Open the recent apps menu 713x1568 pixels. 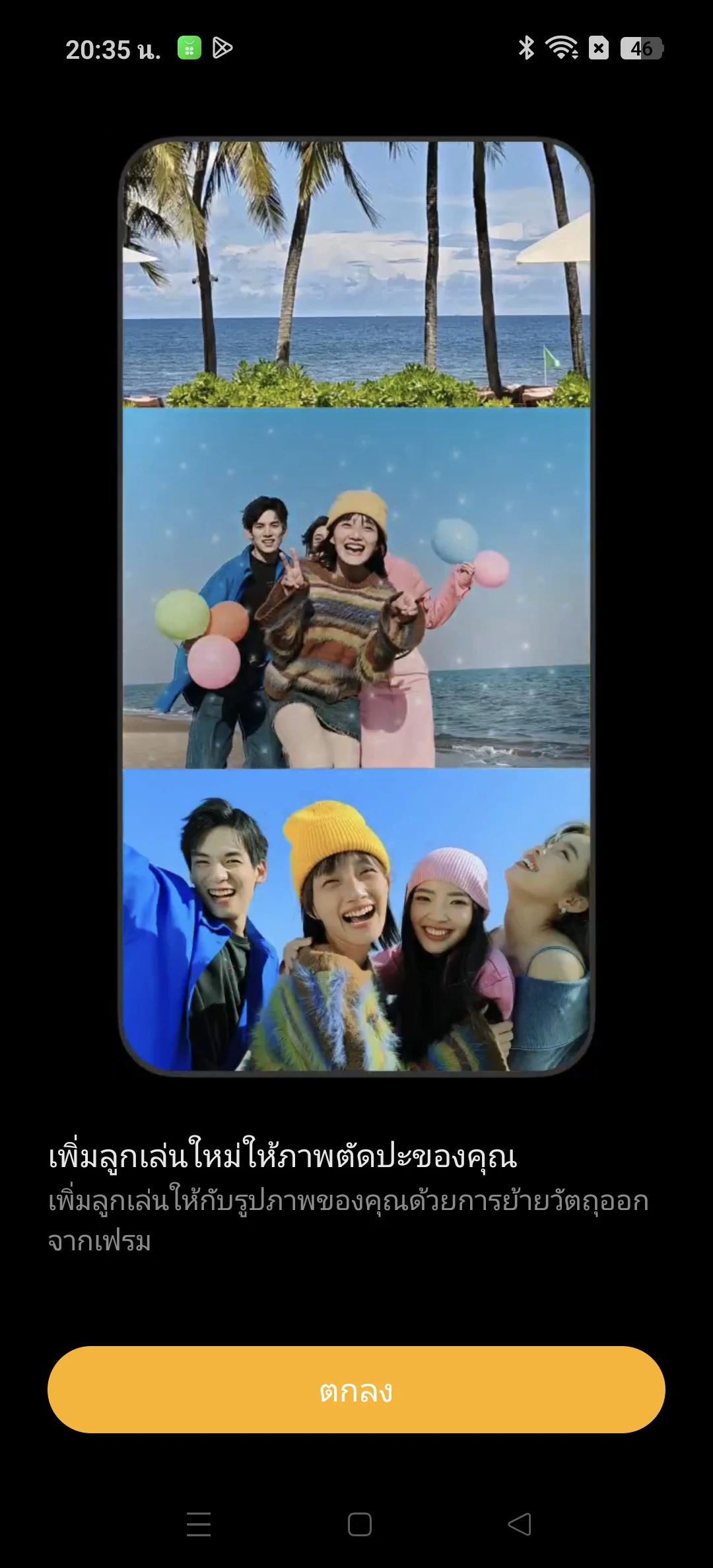199,1524
